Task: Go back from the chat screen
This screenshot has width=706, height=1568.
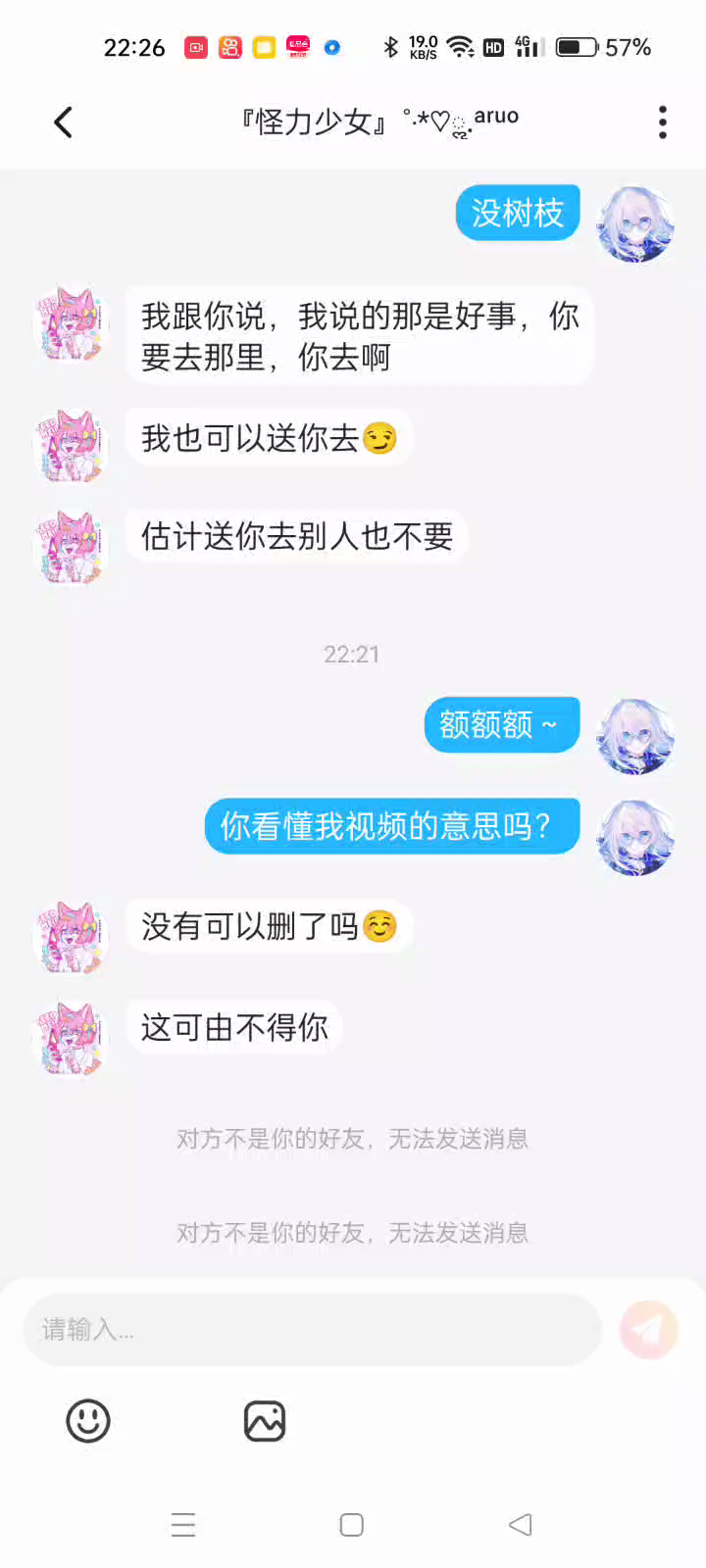Action: tap(64, 122)
